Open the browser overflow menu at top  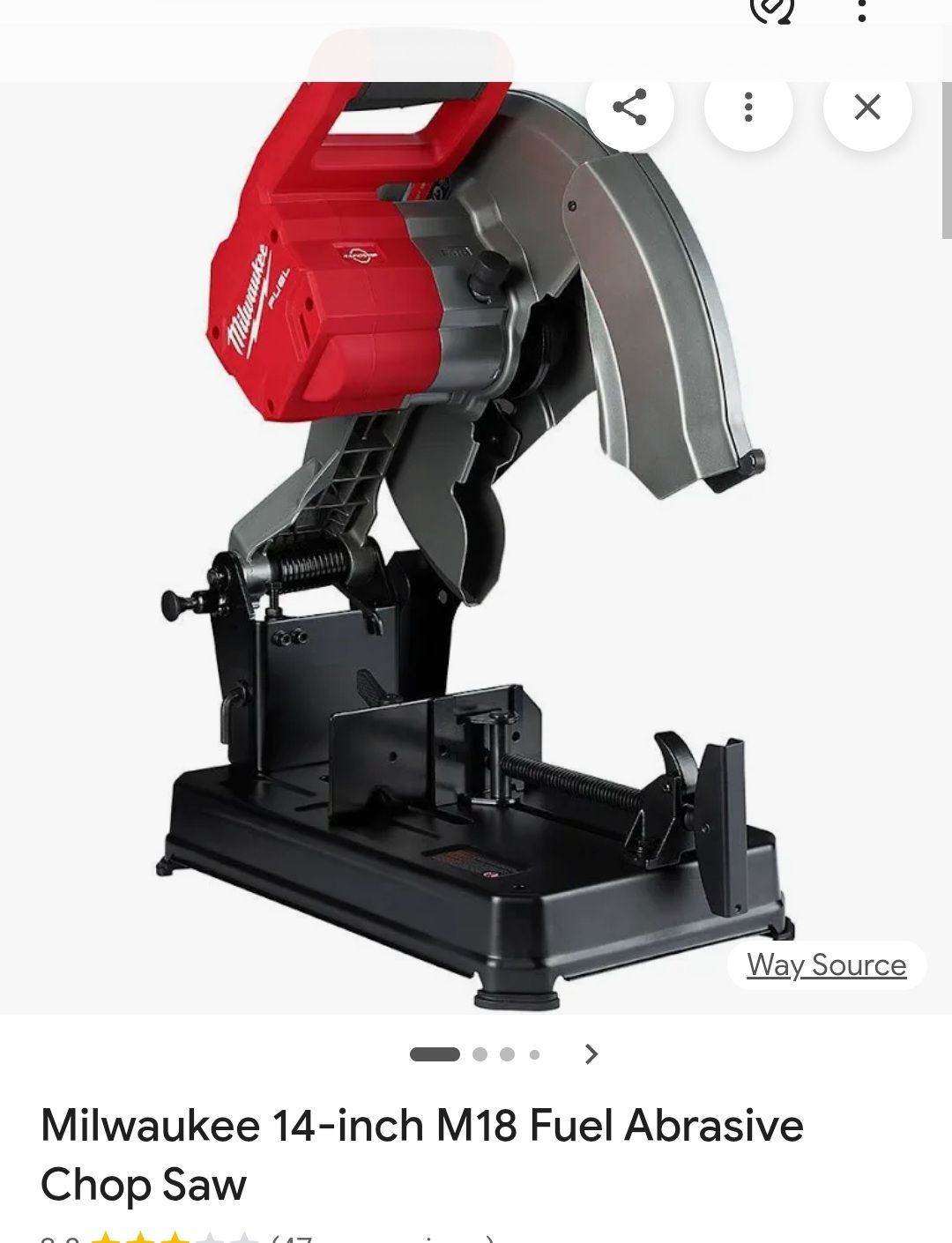(x=861, y=11)
